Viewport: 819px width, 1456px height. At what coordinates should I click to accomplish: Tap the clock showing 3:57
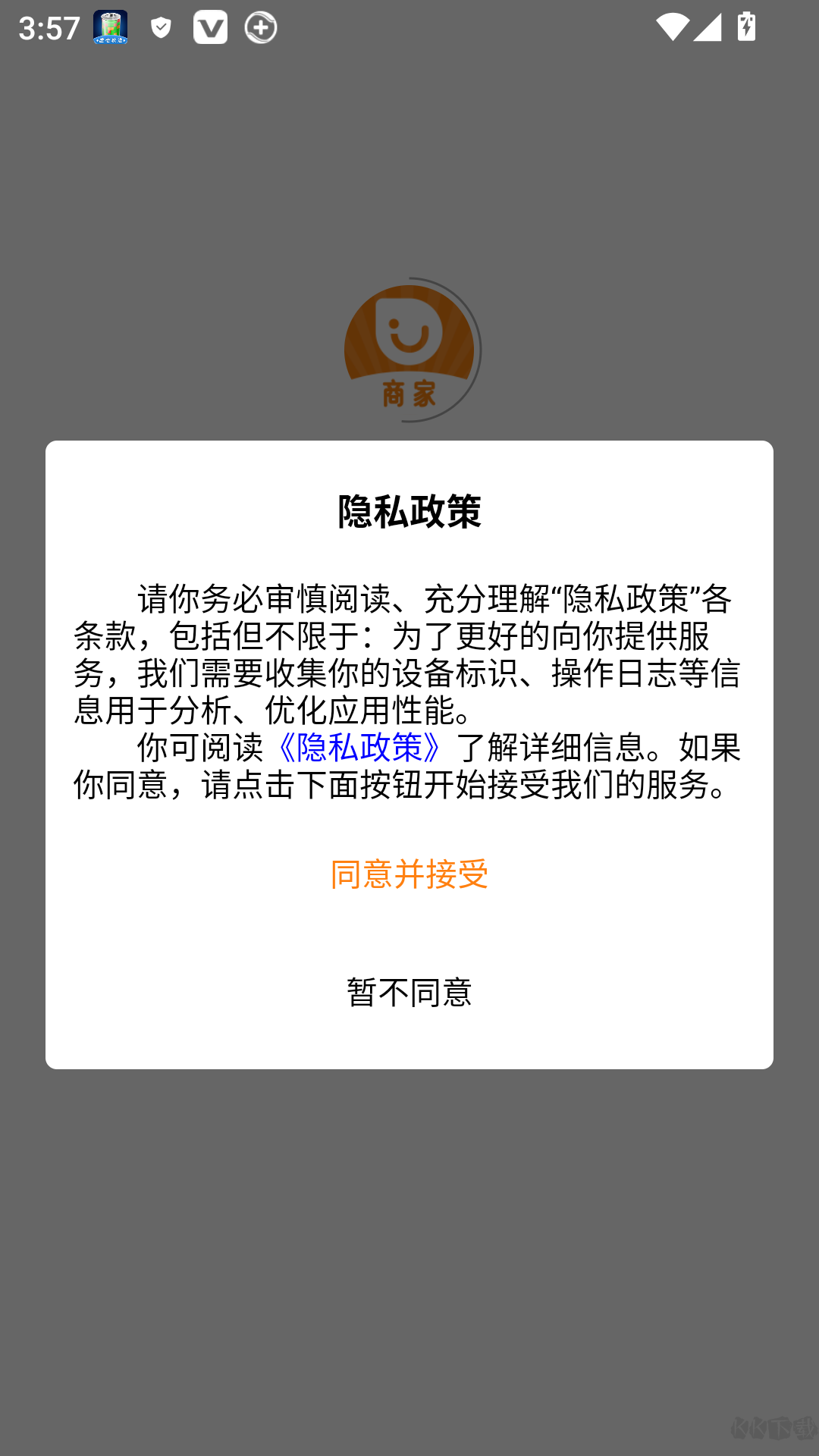click(x=47, y=29)
